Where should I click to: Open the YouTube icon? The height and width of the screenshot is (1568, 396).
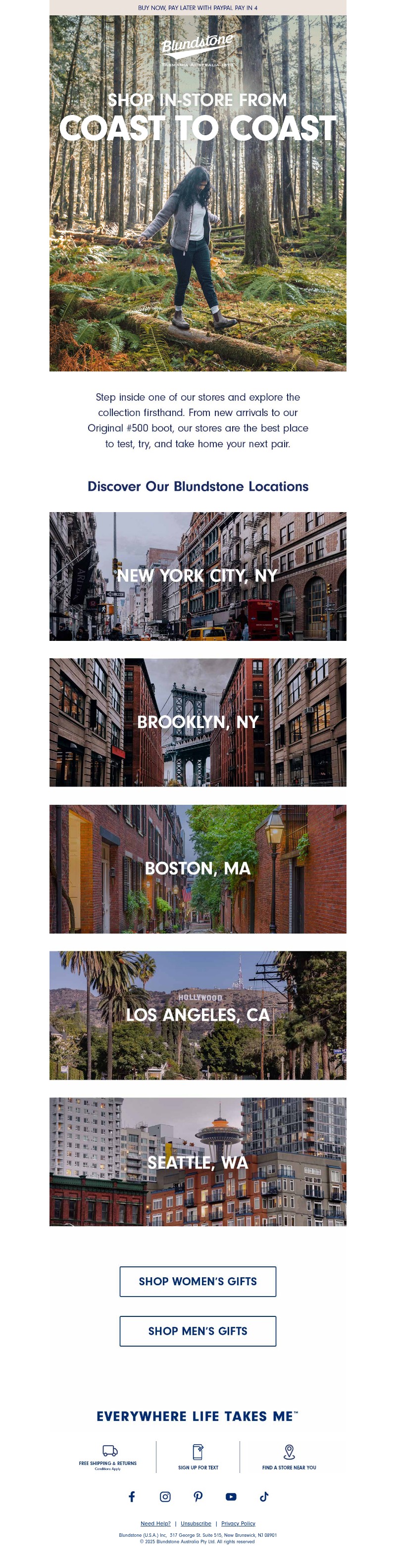[x=231, y=1496]
